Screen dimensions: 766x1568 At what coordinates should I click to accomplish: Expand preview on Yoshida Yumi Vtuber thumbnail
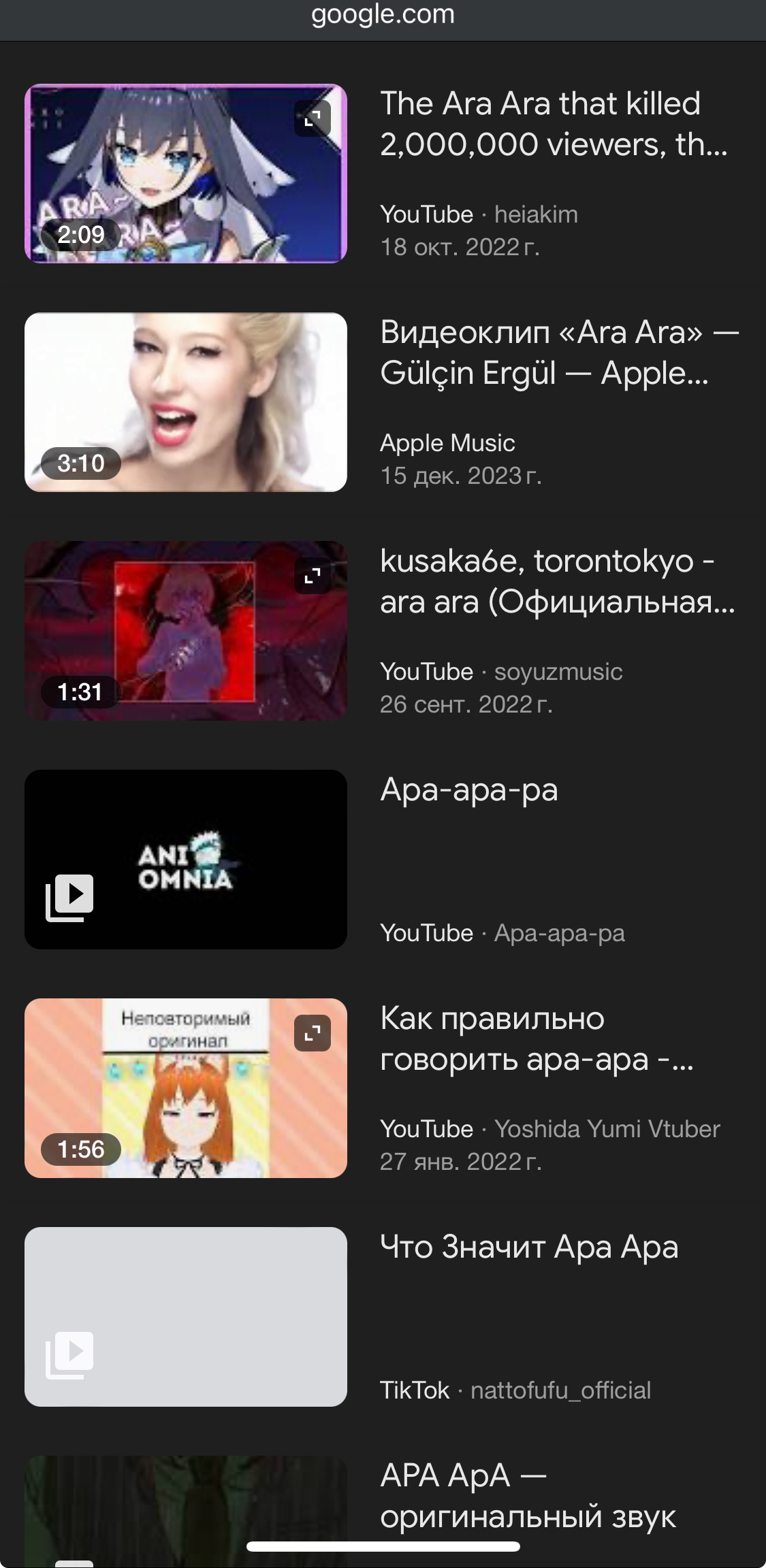point(313,1034)
